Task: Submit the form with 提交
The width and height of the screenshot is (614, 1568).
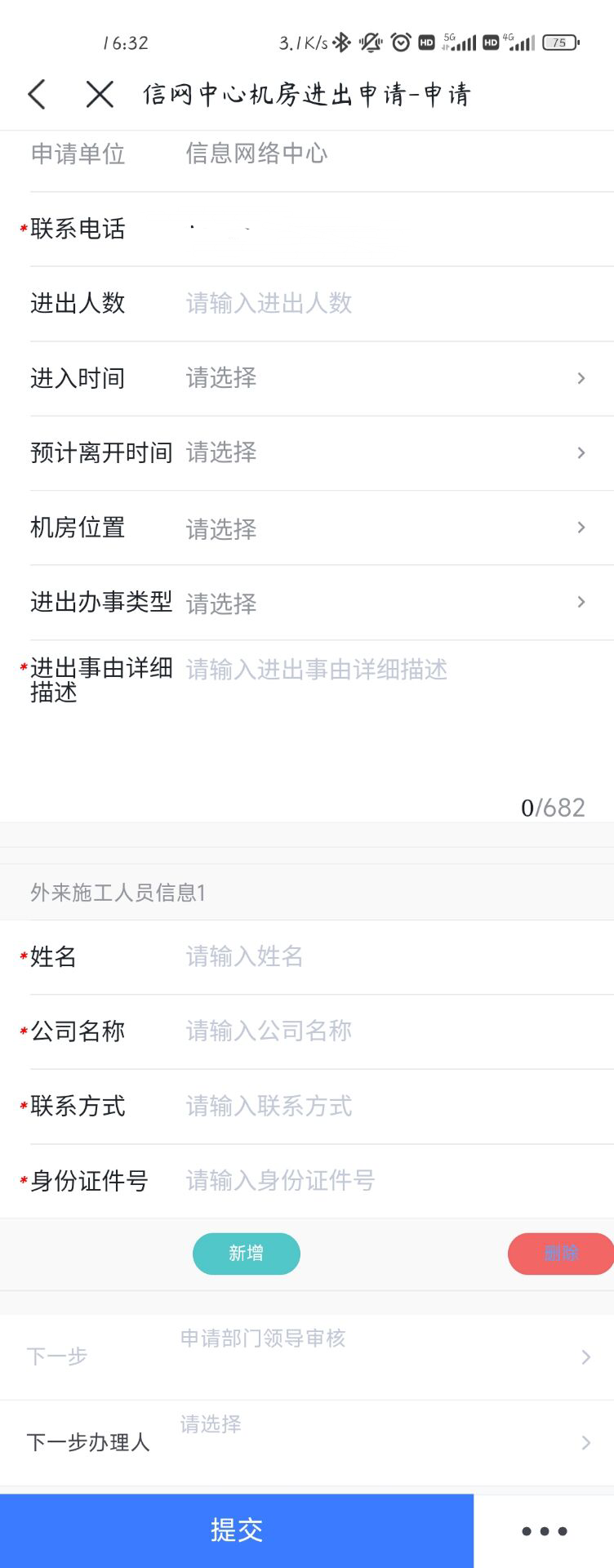Action: (237, 1530)
